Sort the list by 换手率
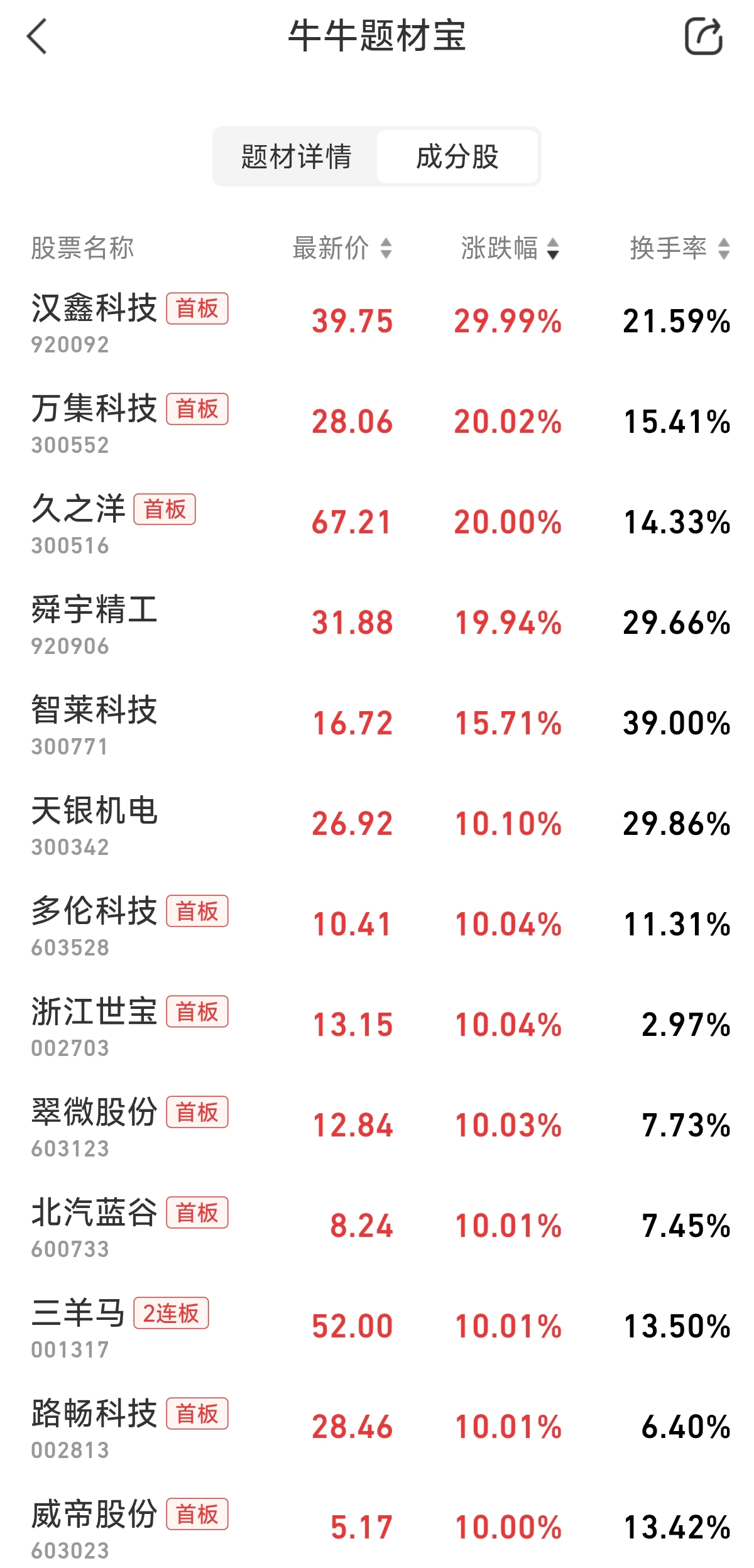 click(x=679, y=248)
